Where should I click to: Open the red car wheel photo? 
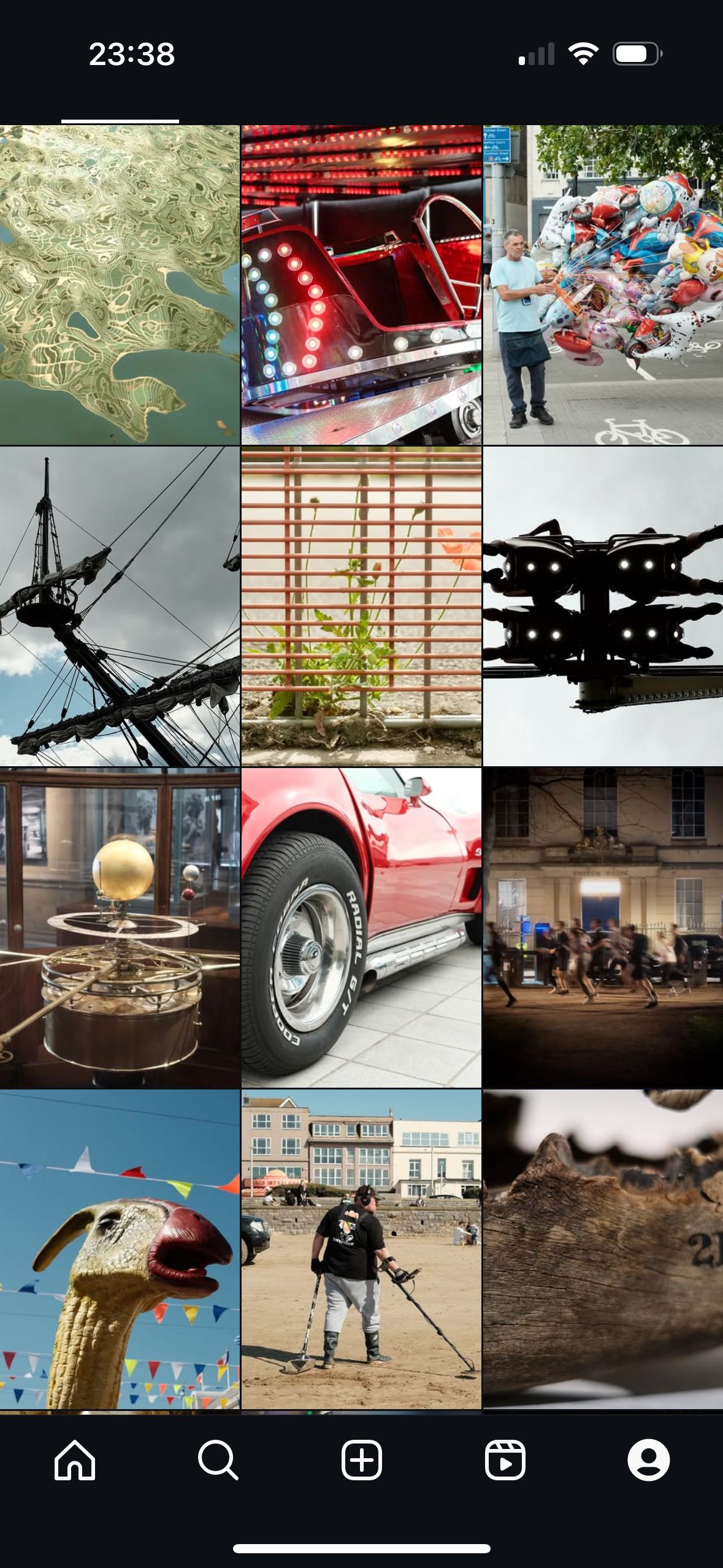pos(361,928)
